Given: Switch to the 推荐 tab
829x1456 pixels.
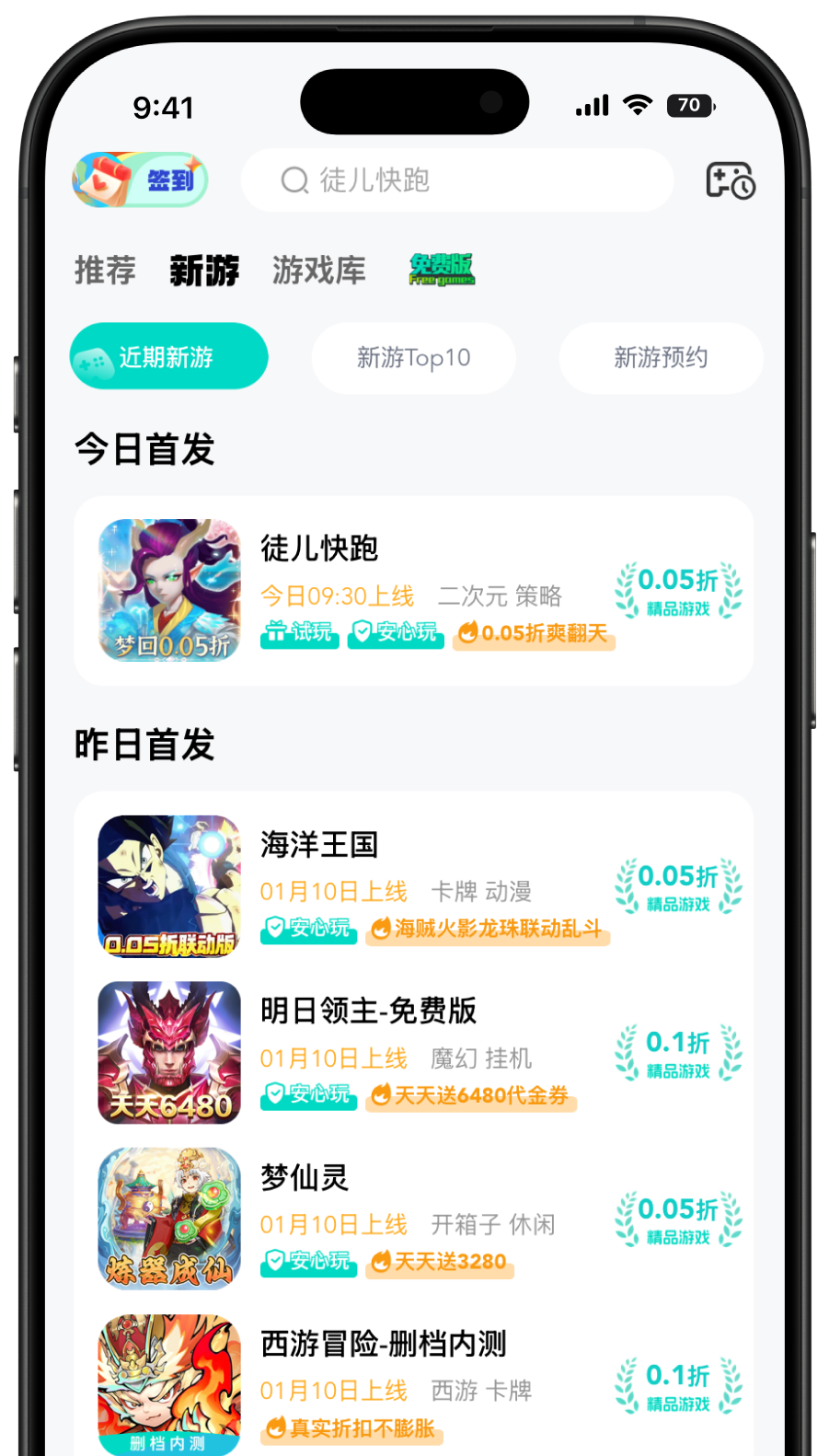Looking at the screenshot, I should tap(105, 271).
